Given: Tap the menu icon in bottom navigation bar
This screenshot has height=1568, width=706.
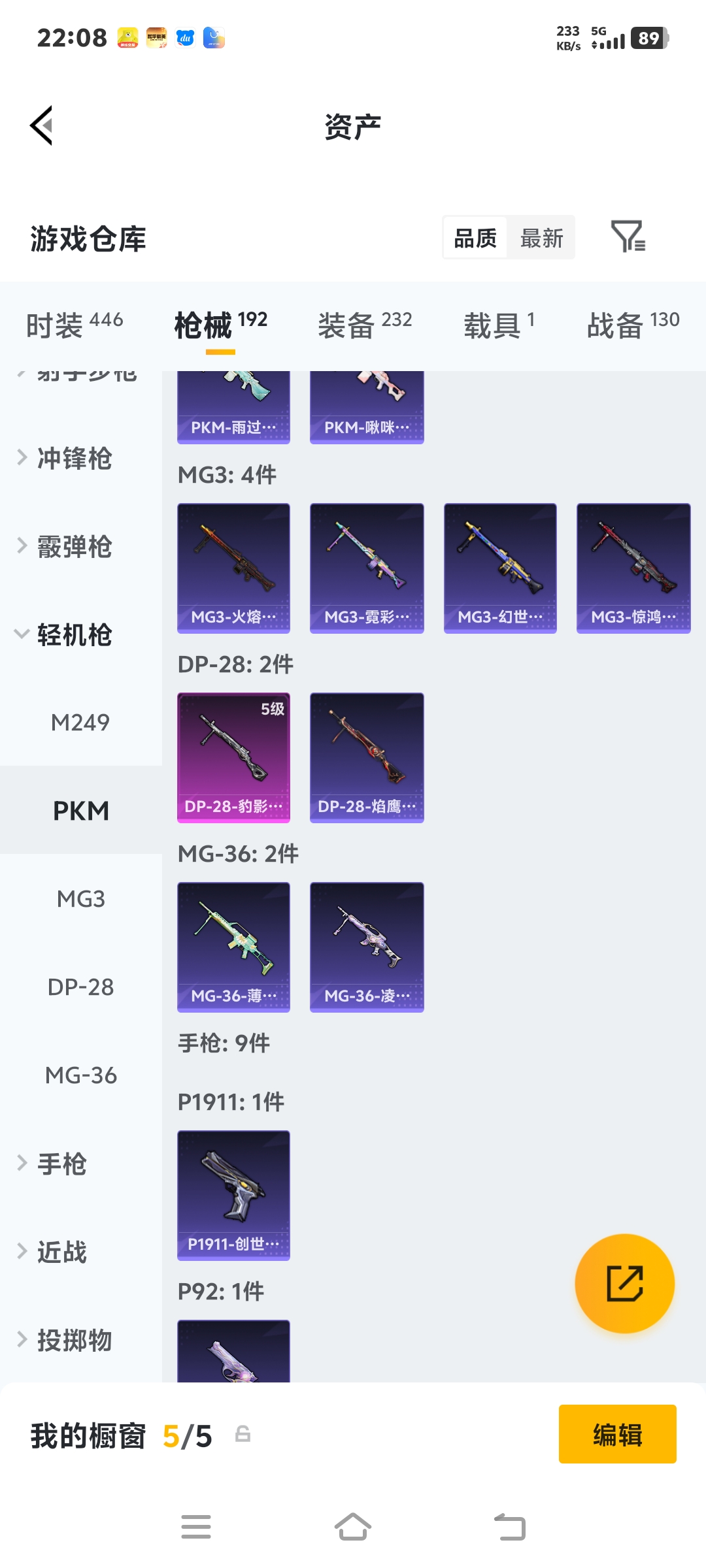Looking at the screenshot, I should (x=195, y=1527).
